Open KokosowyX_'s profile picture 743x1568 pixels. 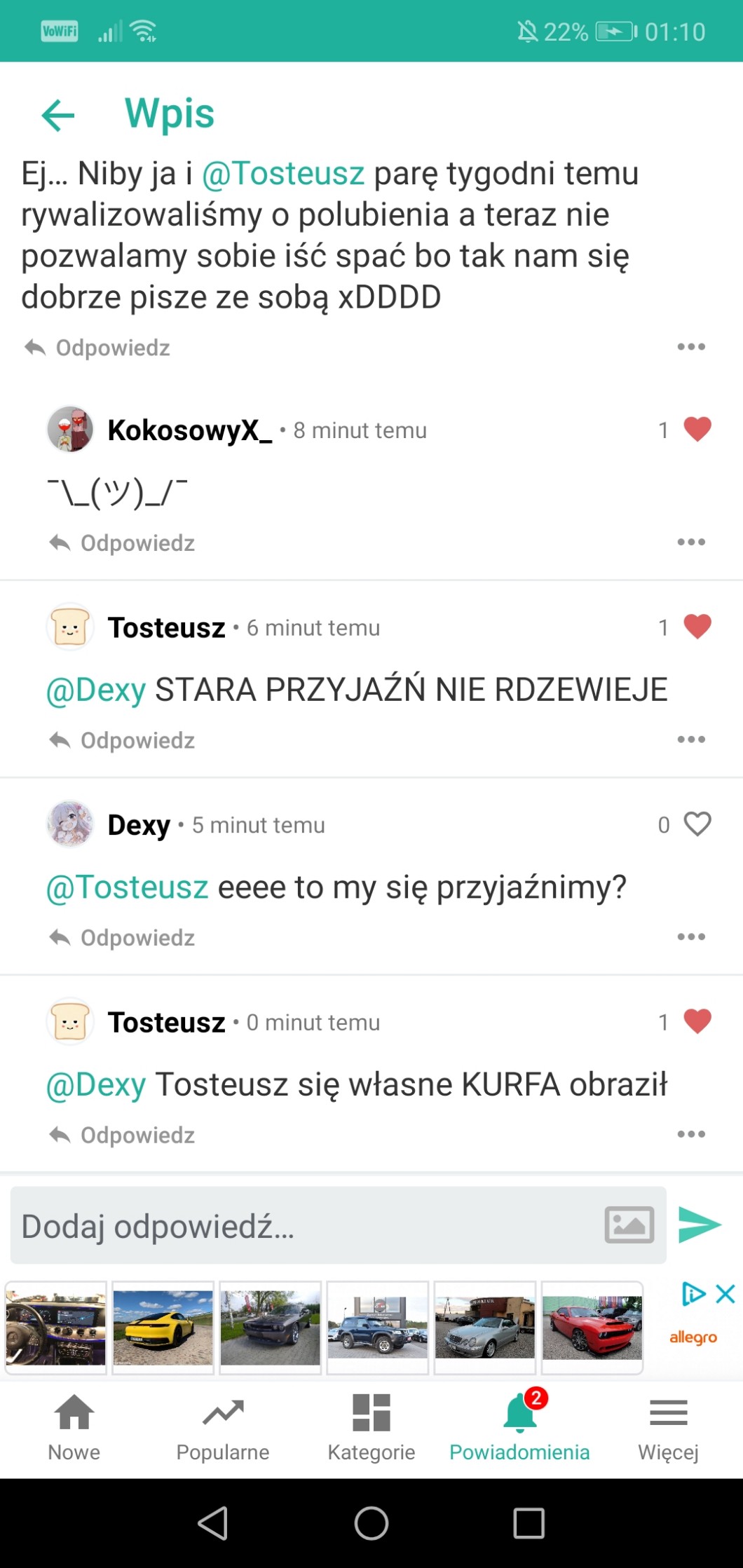[70, 429]
